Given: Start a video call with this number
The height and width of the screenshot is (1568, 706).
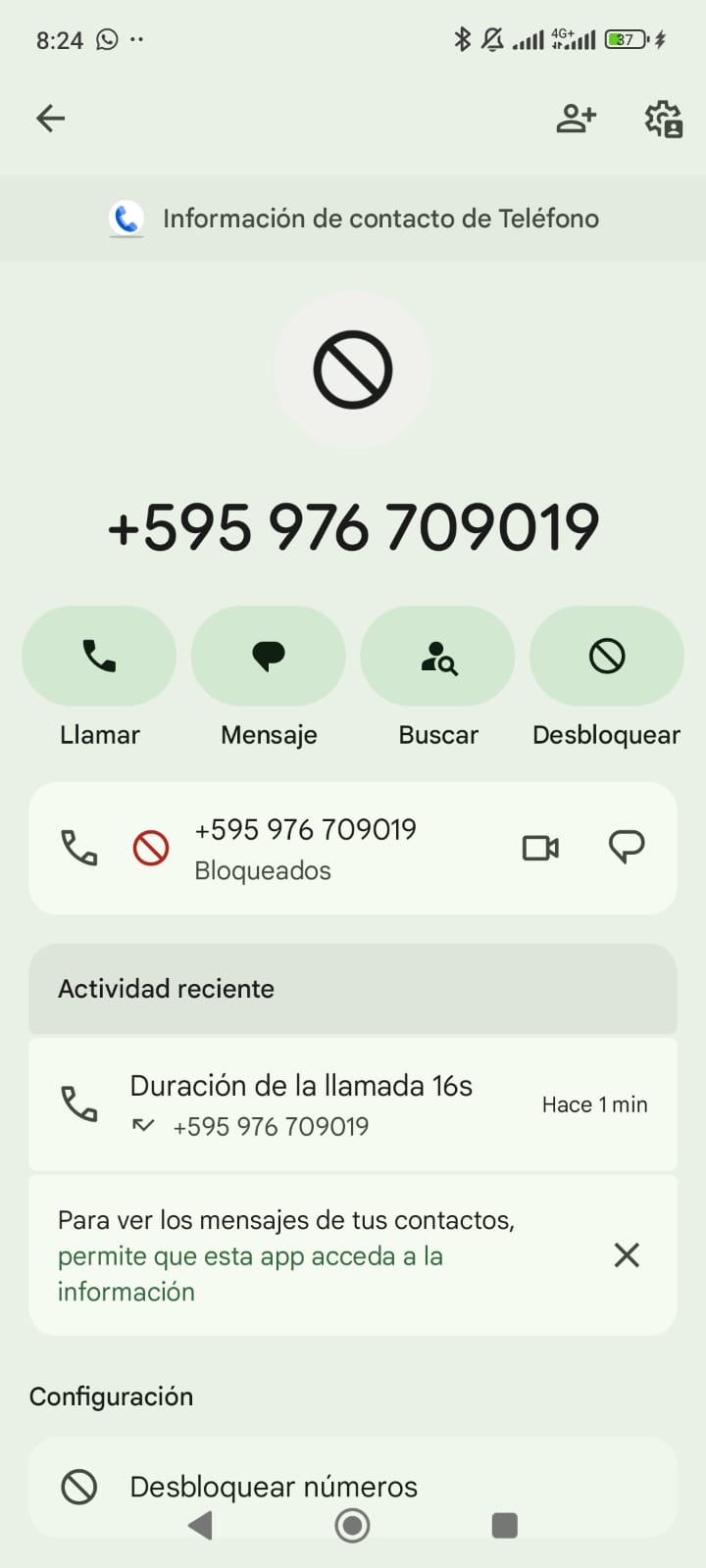Looking at the screenshot, I should [x=540, y=848].
